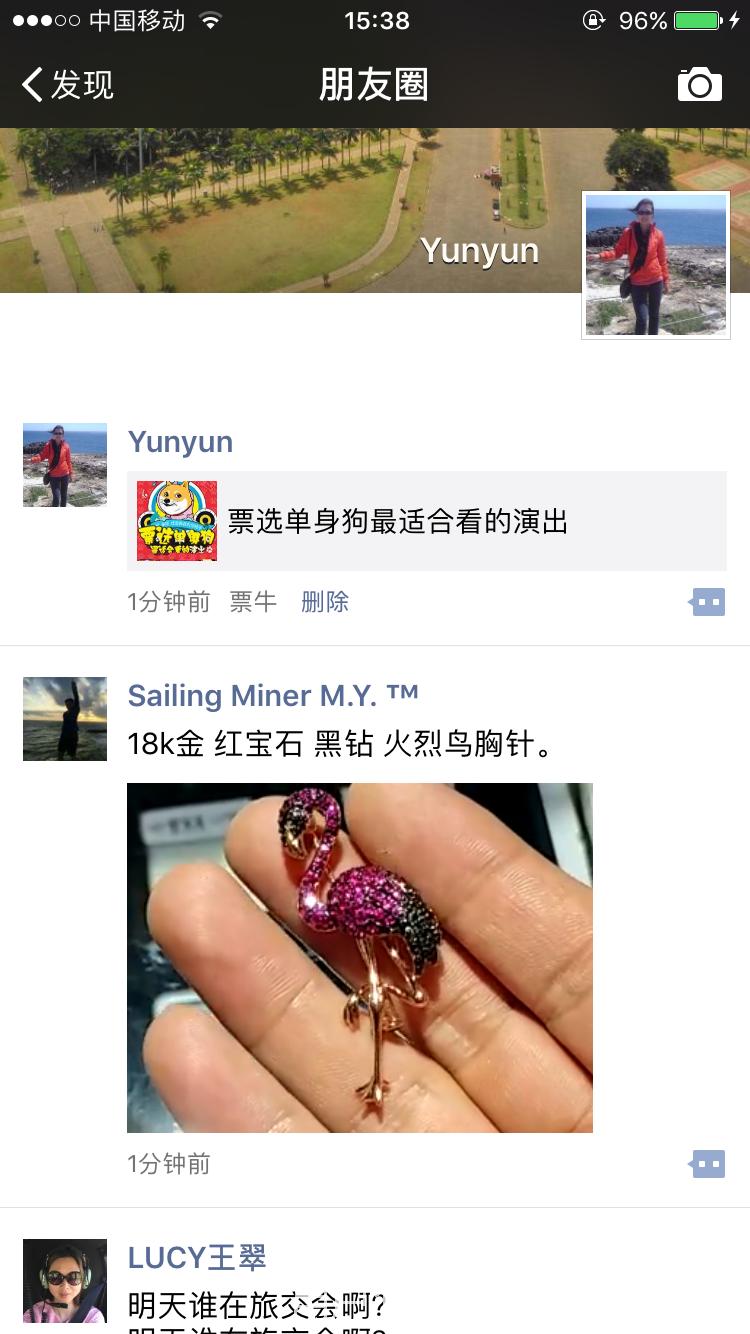Open the Yunyun name link in the post
The height and width of the screenshot is (1334, 750).
coord(180,442)
